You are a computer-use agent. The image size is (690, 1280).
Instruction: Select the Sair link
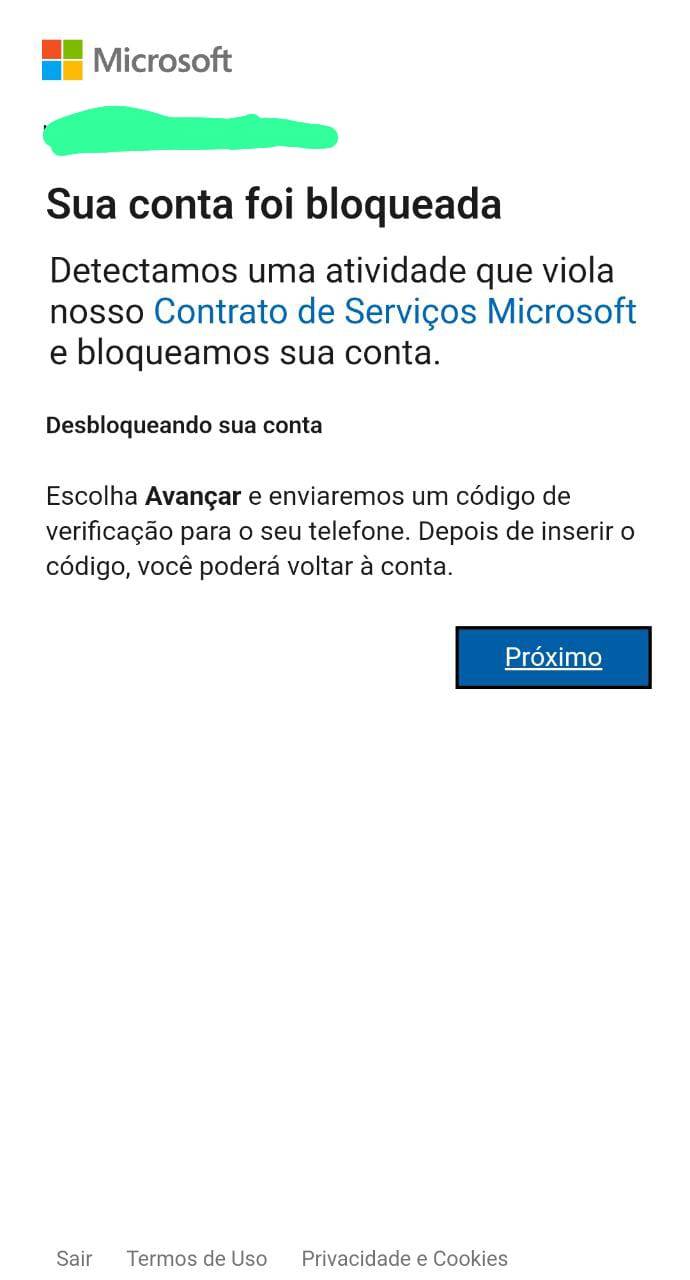(x=74, y=1258)
